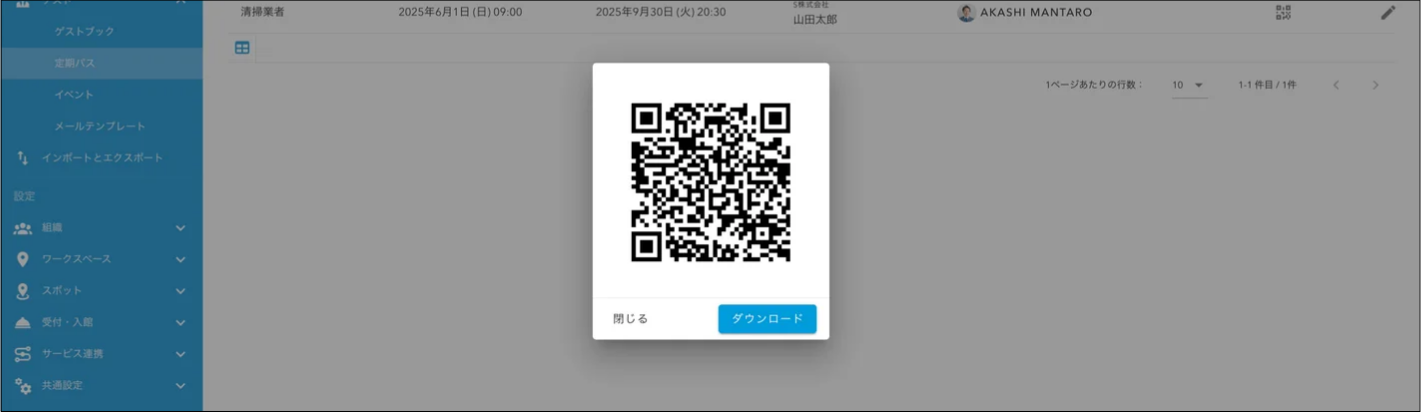Open インポートとエクスポート

(101, 158)
